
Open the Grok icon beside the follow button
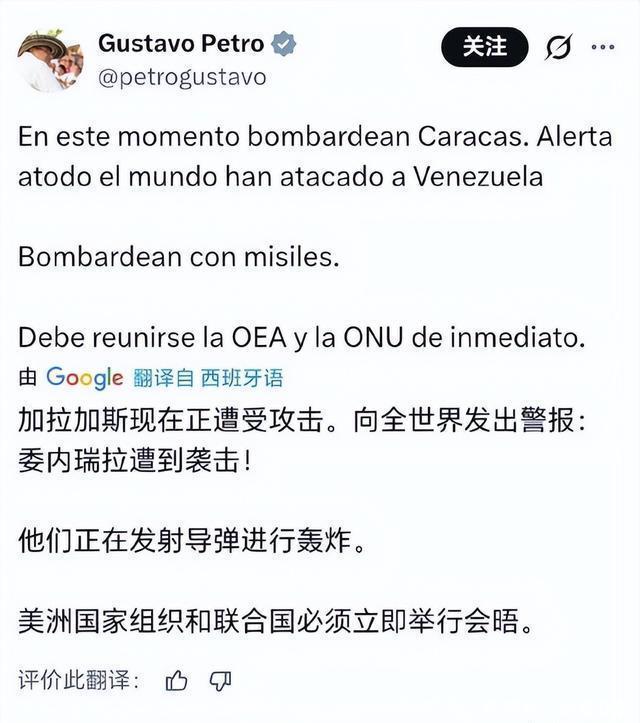558,47
